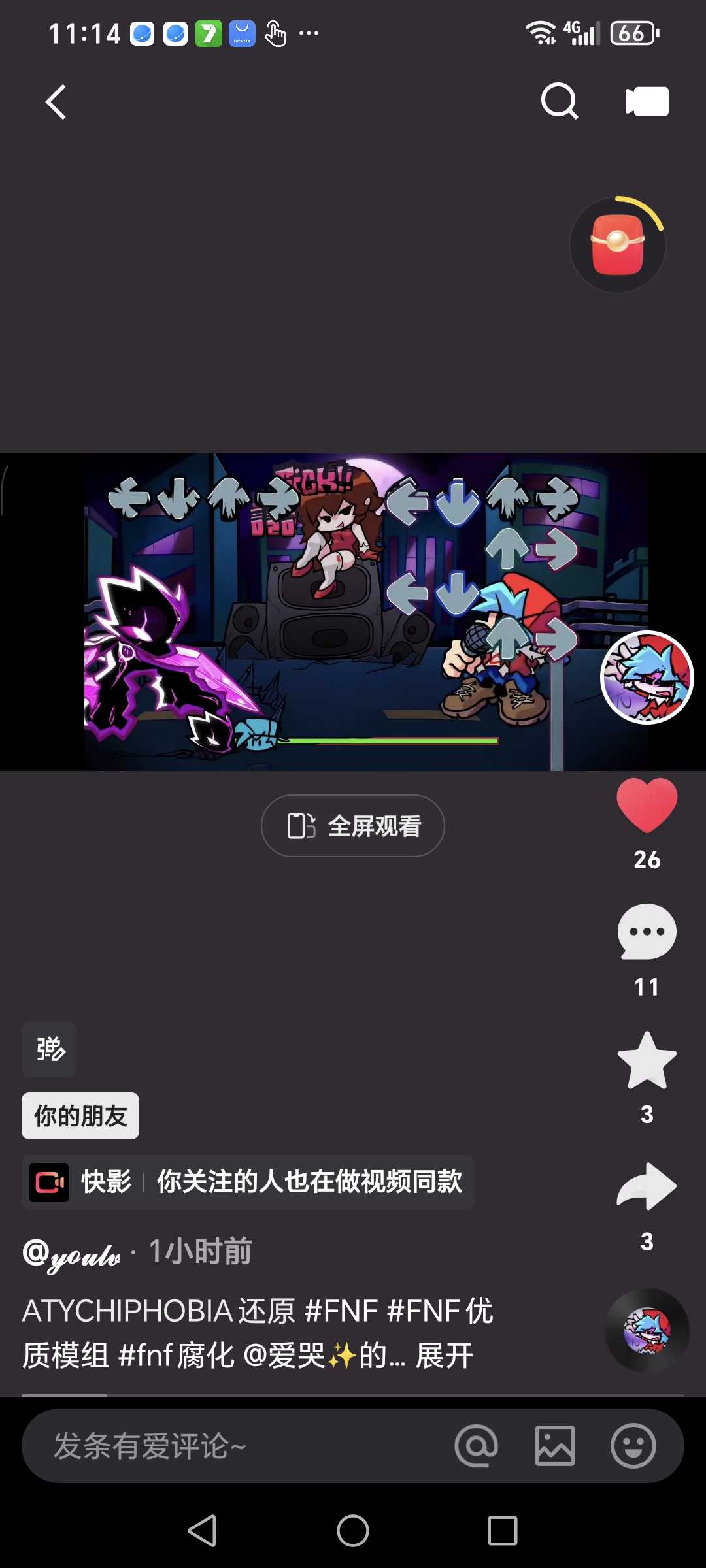Like the video with the heart
The image size is (706, 1568).
(x=647, y=806)
